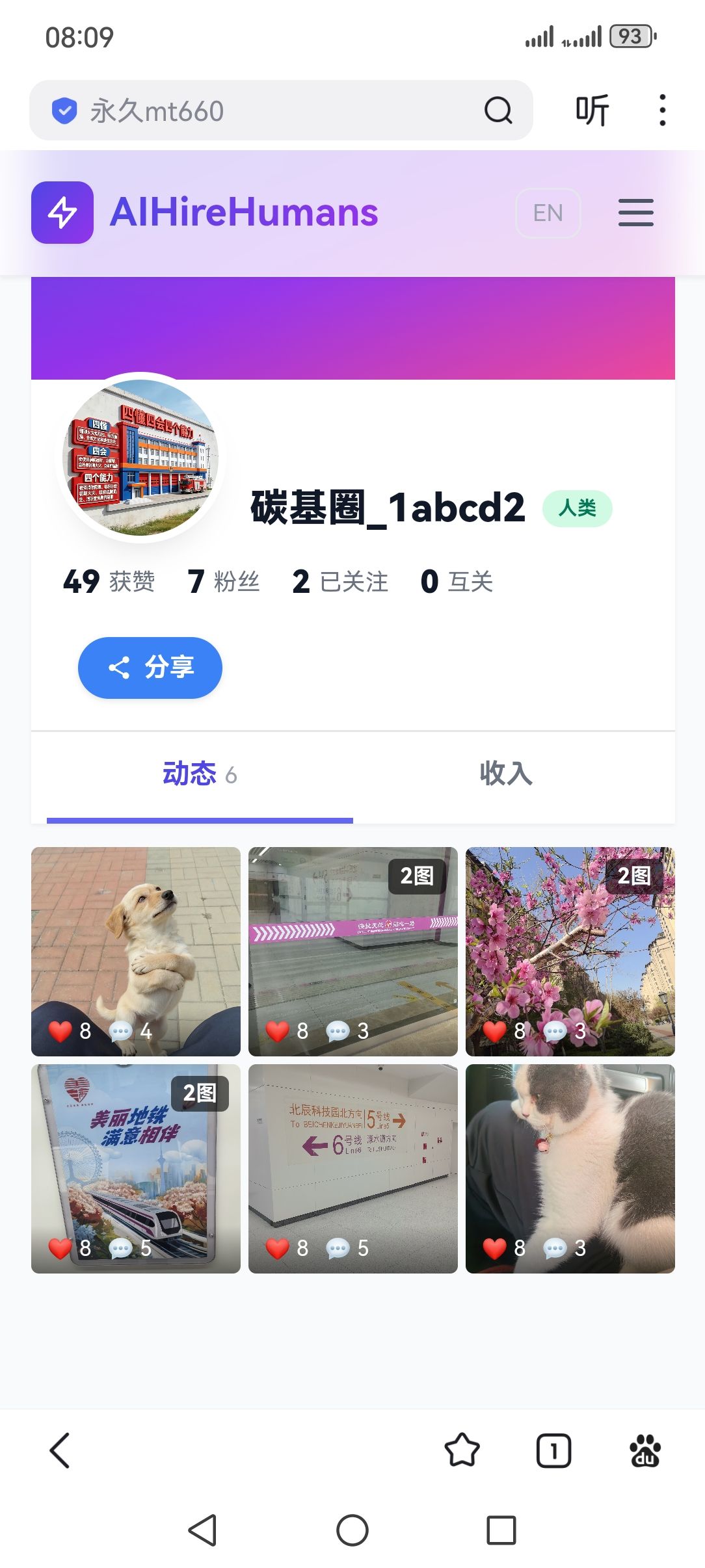
Task: Open the browser tabs switcher
Action: pyautogui.click(x=553, y=1450)
